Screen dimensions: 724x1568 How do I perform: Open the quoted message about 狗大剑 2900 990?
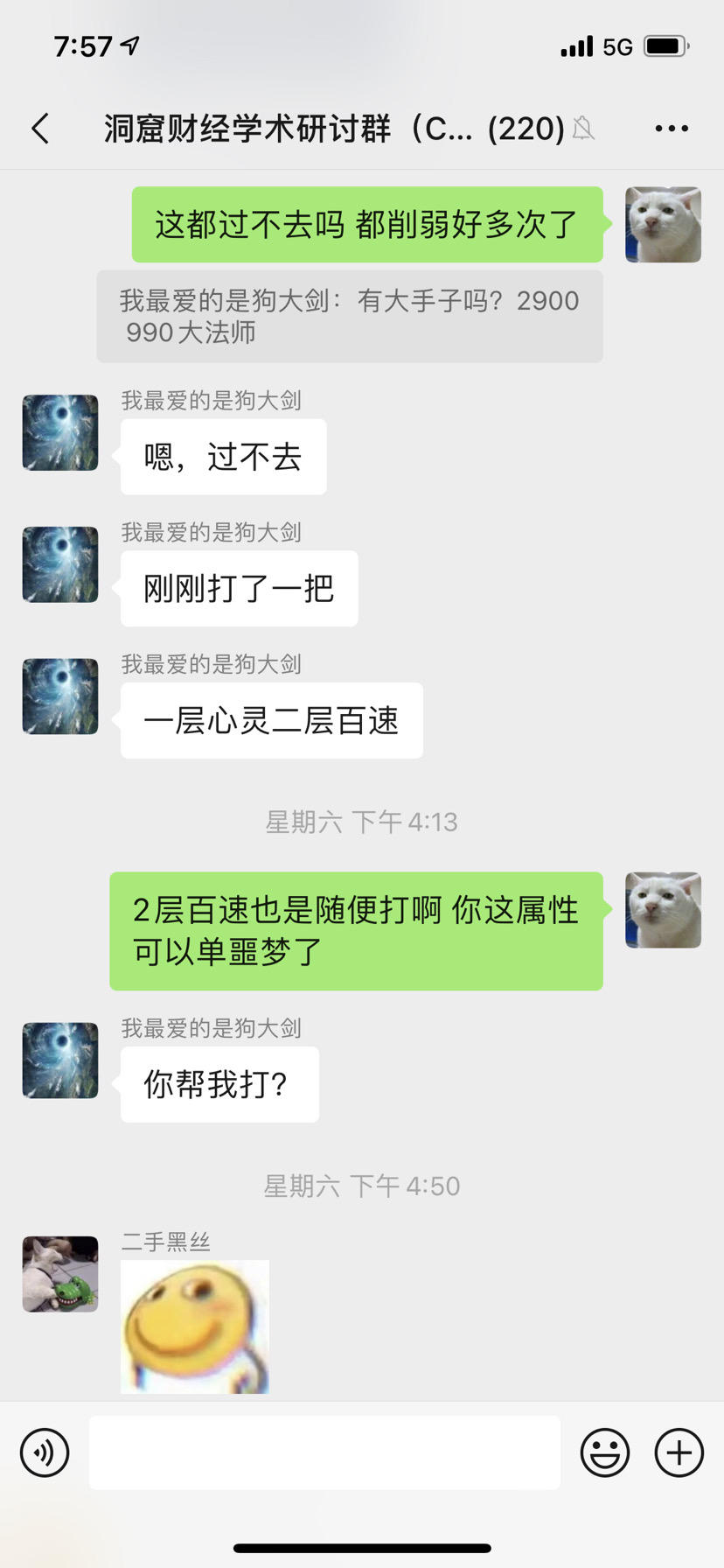point(350,316)
